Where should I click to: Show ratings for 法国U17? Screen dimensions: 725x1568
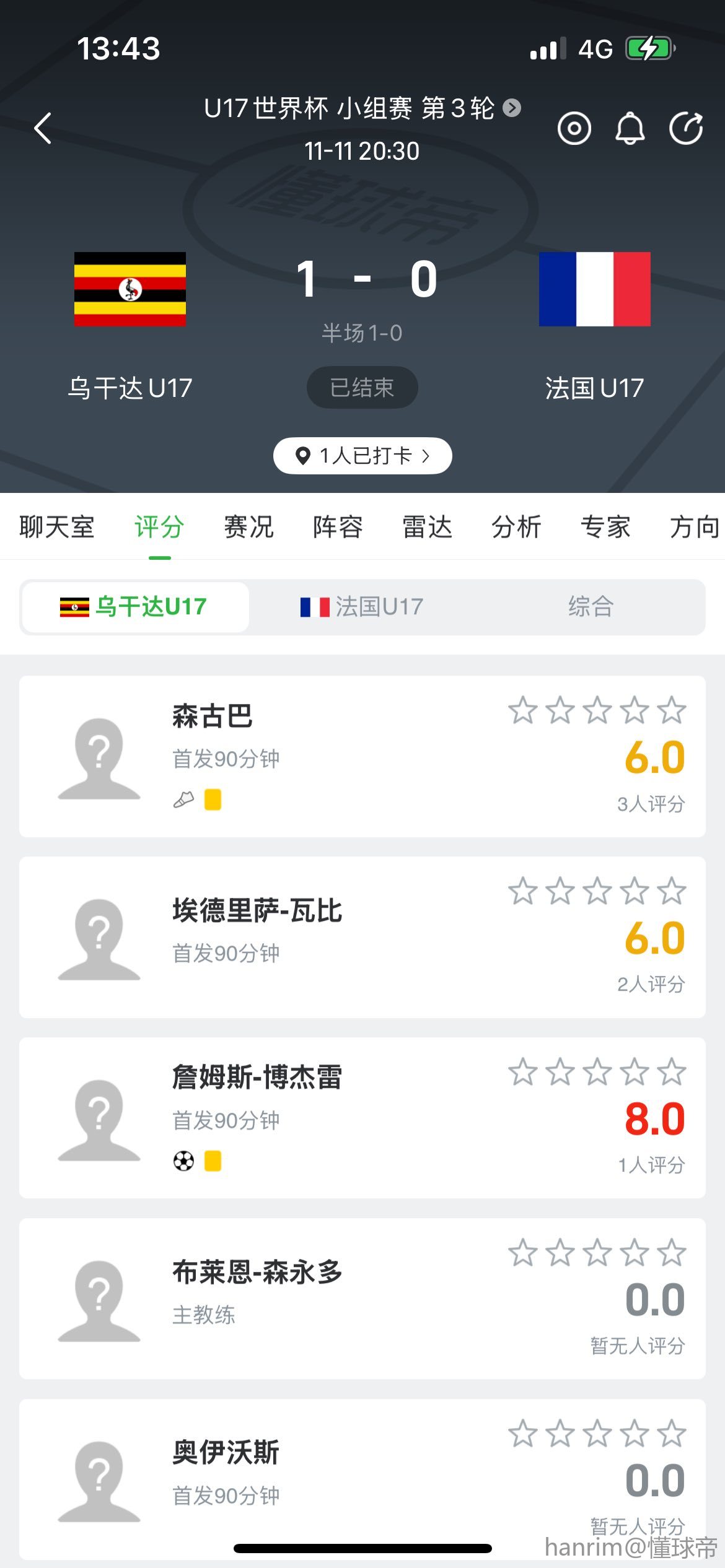362,607
